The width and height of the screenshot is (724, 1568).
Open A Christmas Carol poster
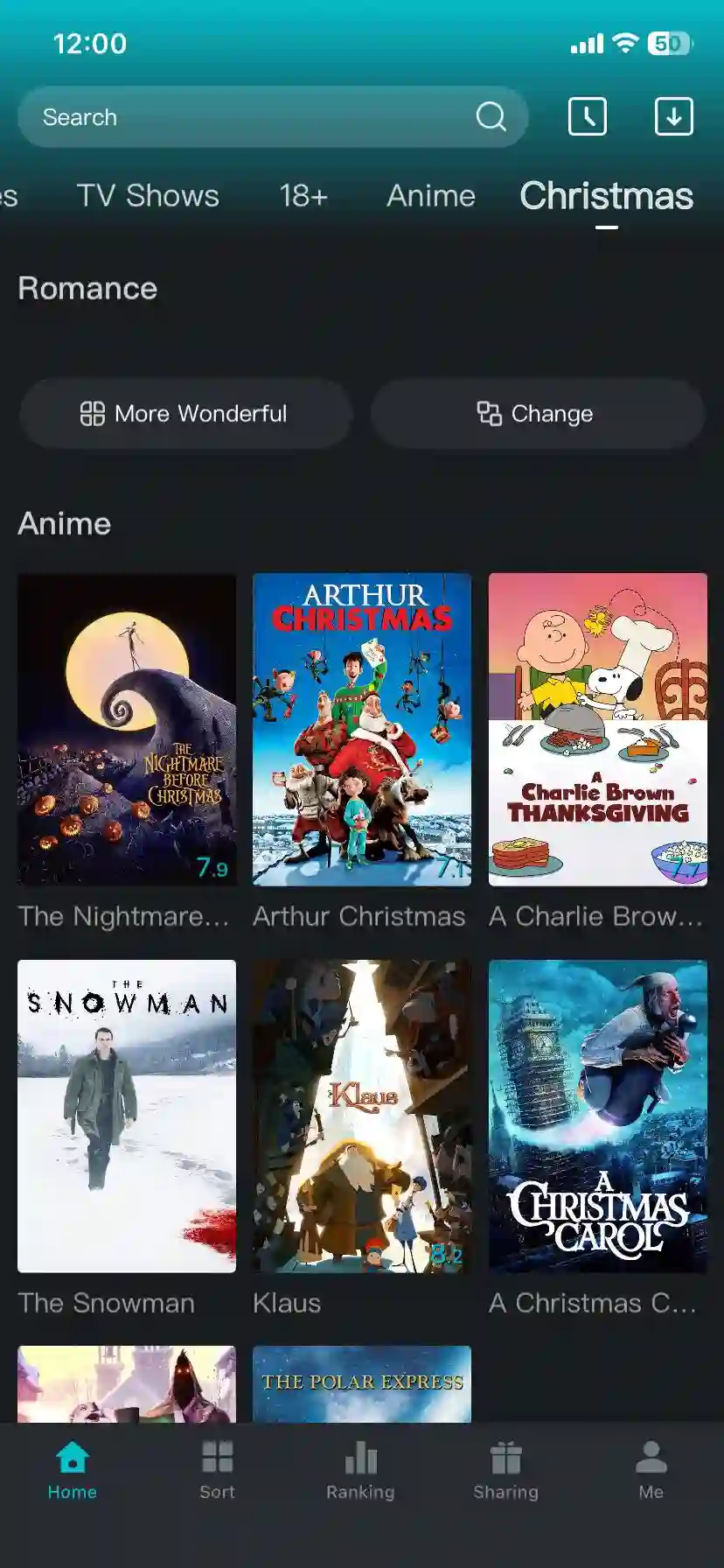click(x=597, y=1116)
